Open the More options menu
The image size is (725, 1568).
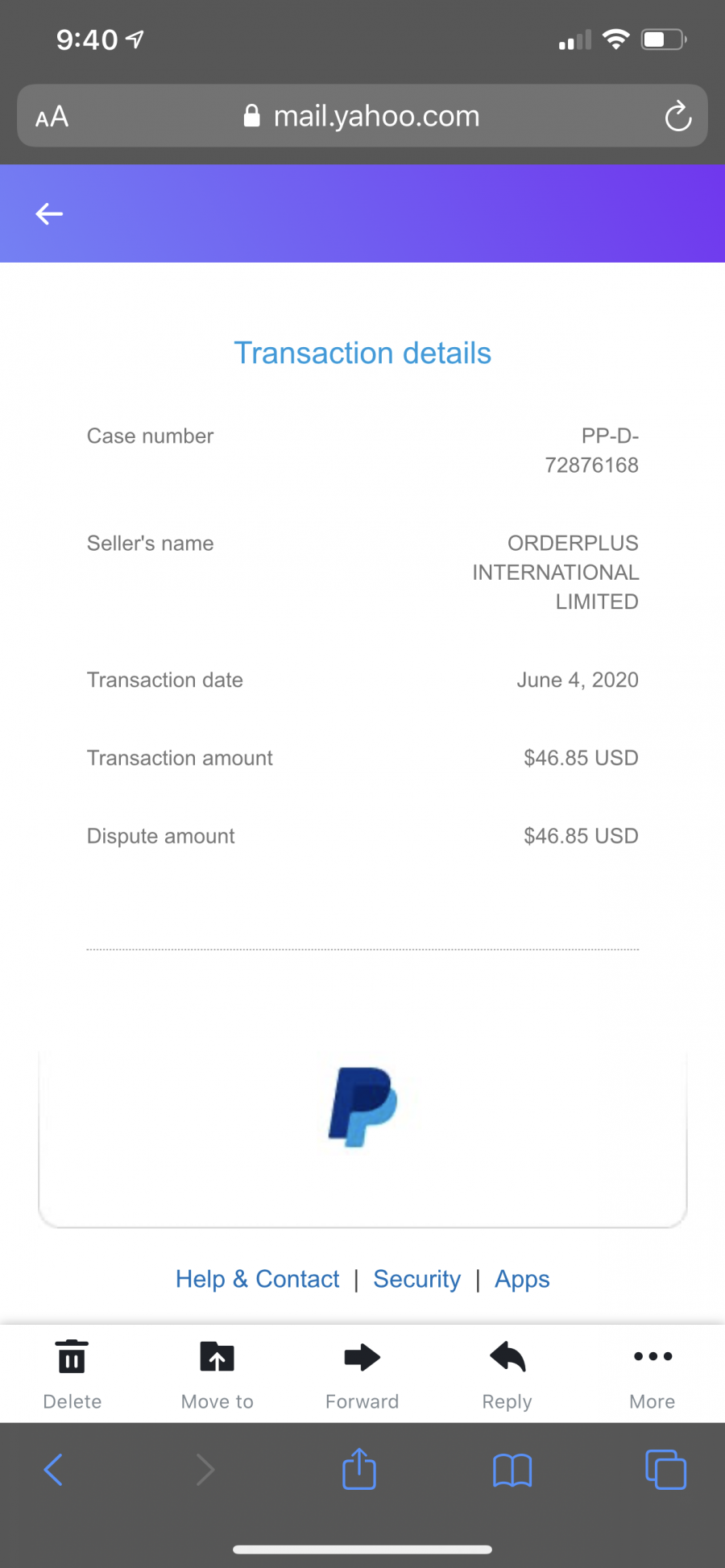[652, 1375]
